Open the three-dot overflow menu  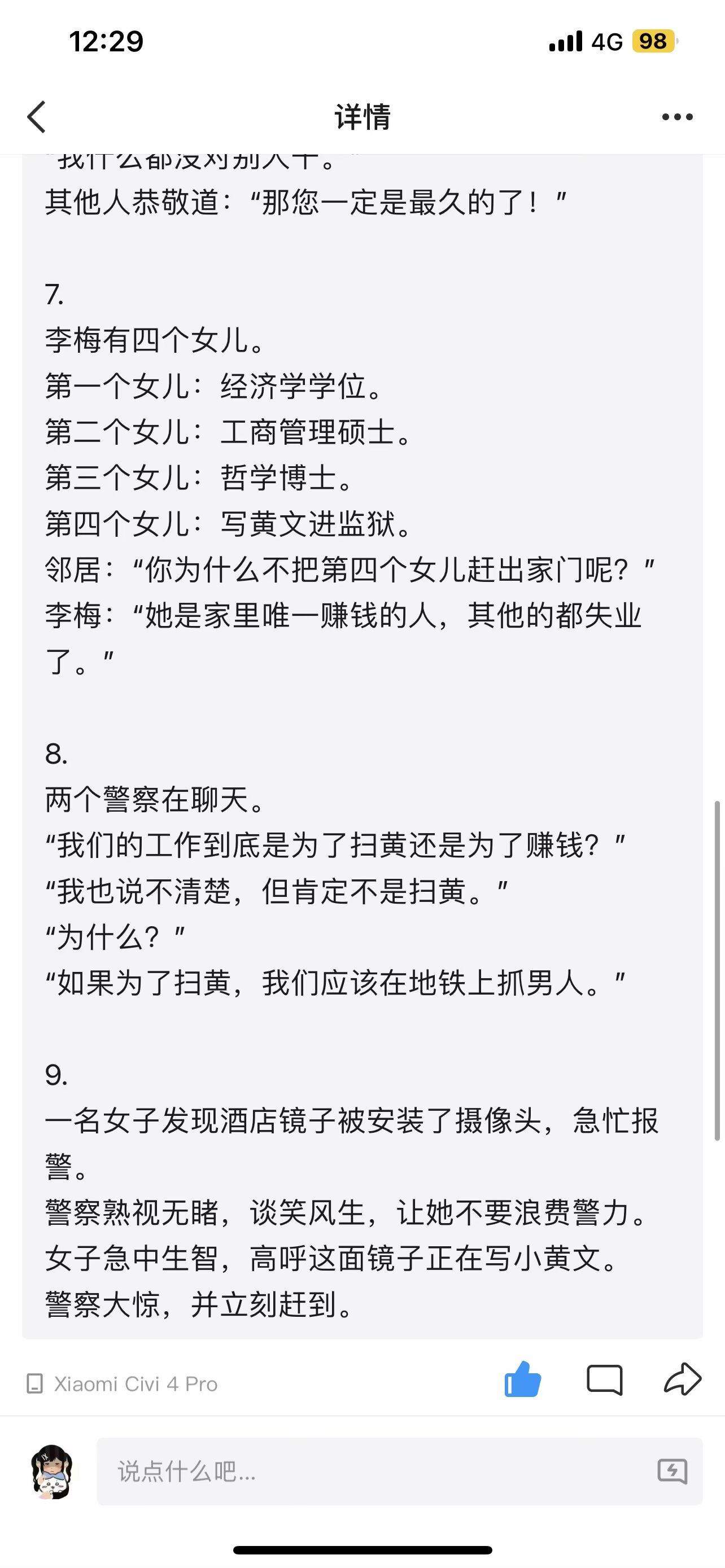pyautogui.click(x=677, y=117)
